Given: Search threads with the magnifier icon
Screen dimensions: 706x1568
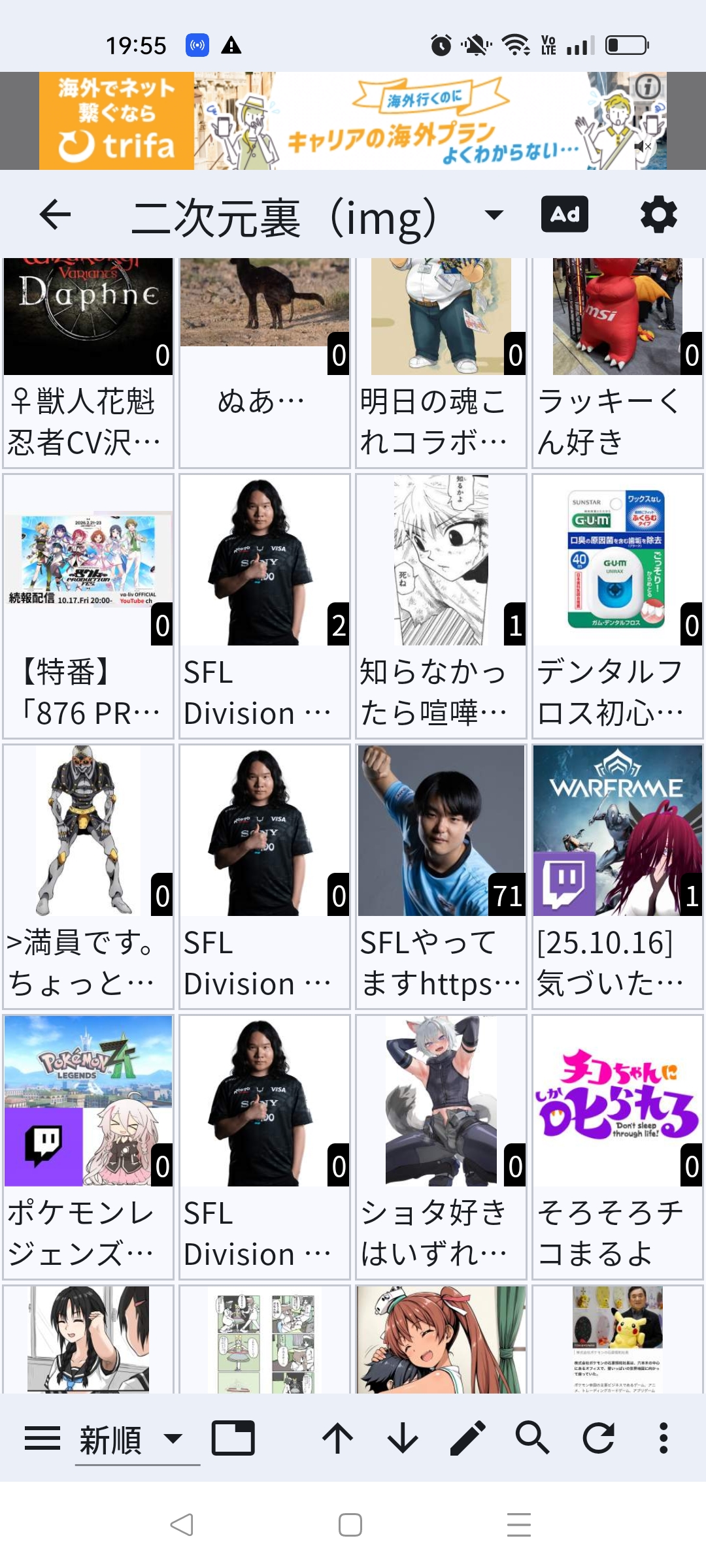Looking at the screenshot, I should pyautogui.click(x=533, y=1438).
